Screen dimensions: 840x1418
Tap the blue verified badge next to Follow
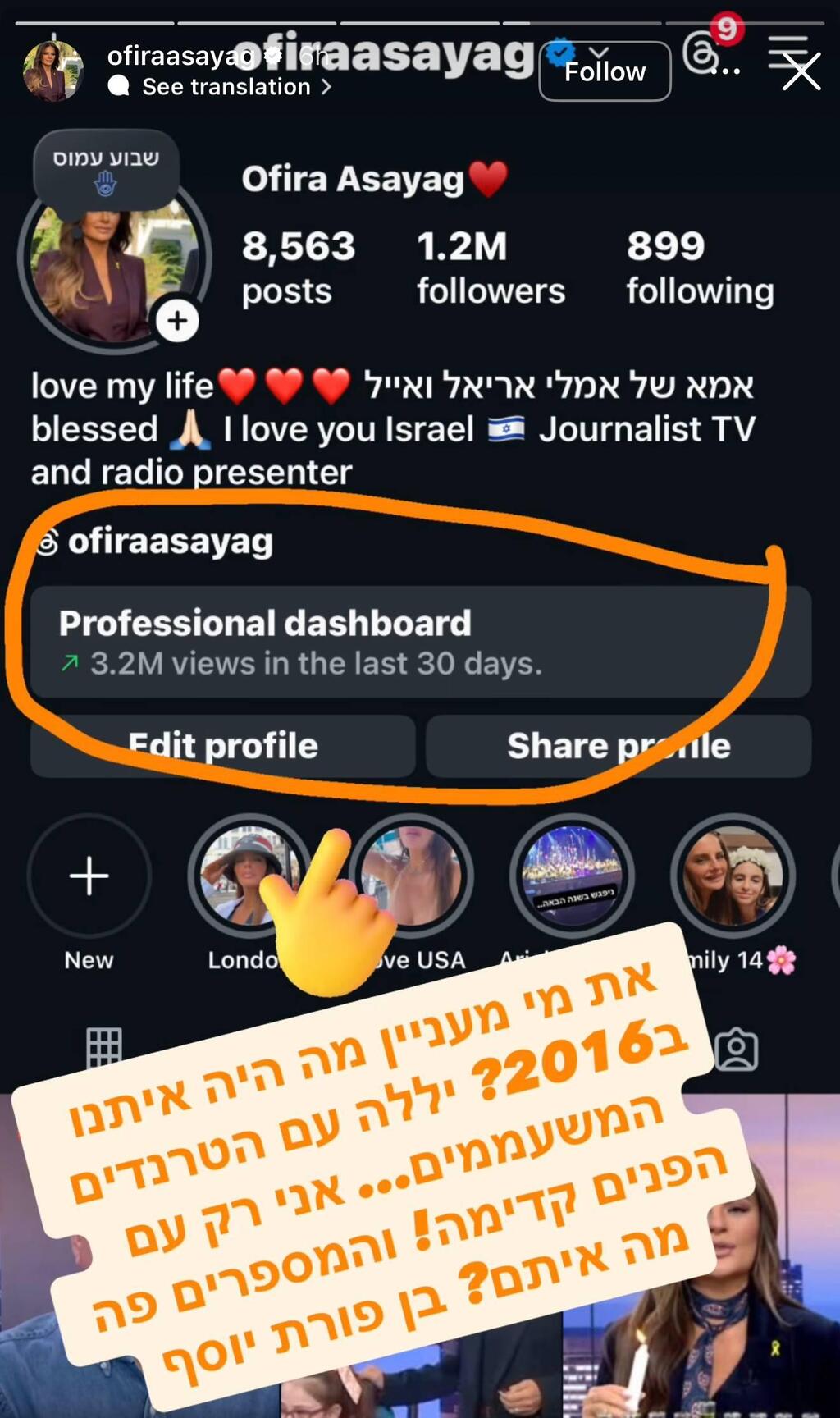click(x=559, y=51)
